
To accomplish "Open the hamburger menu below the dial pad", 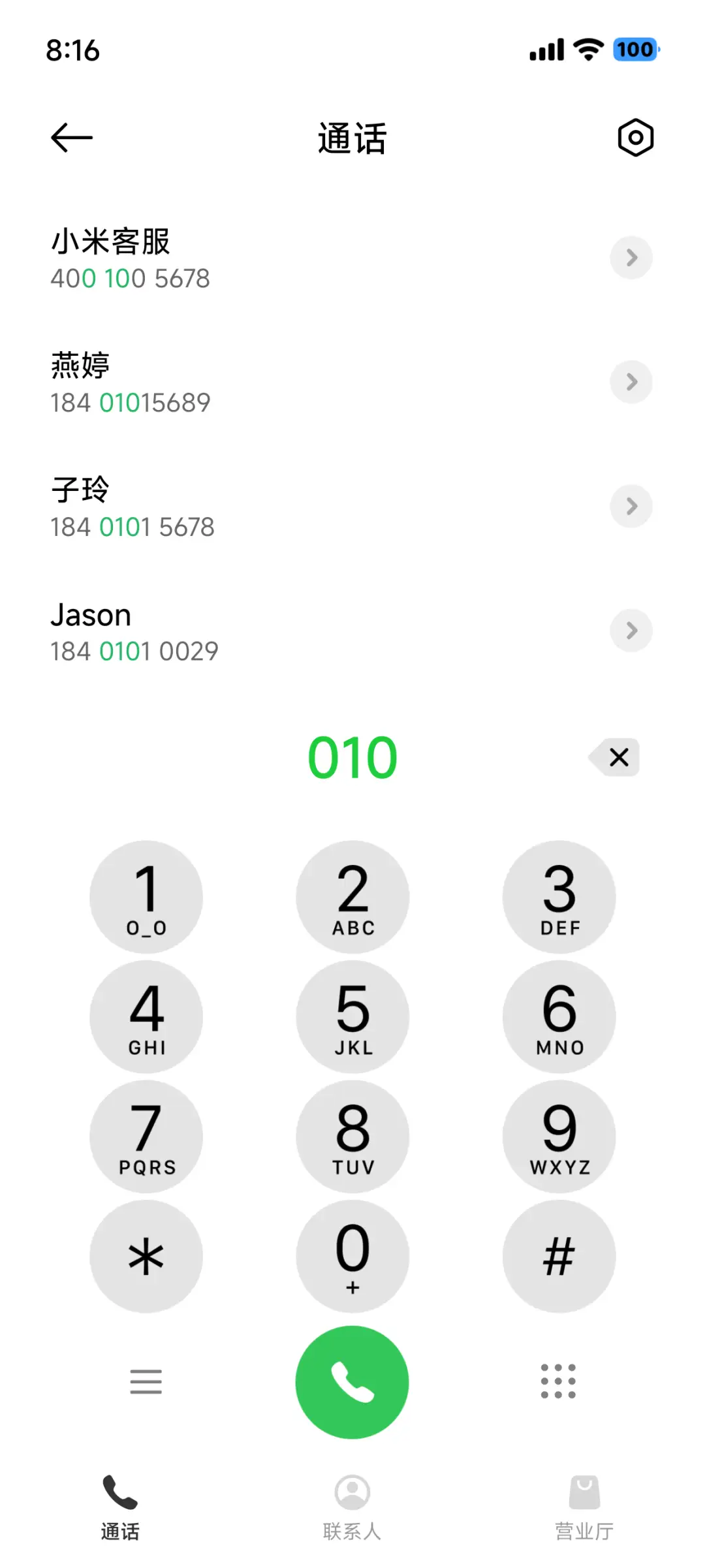I will point(146,1382).
